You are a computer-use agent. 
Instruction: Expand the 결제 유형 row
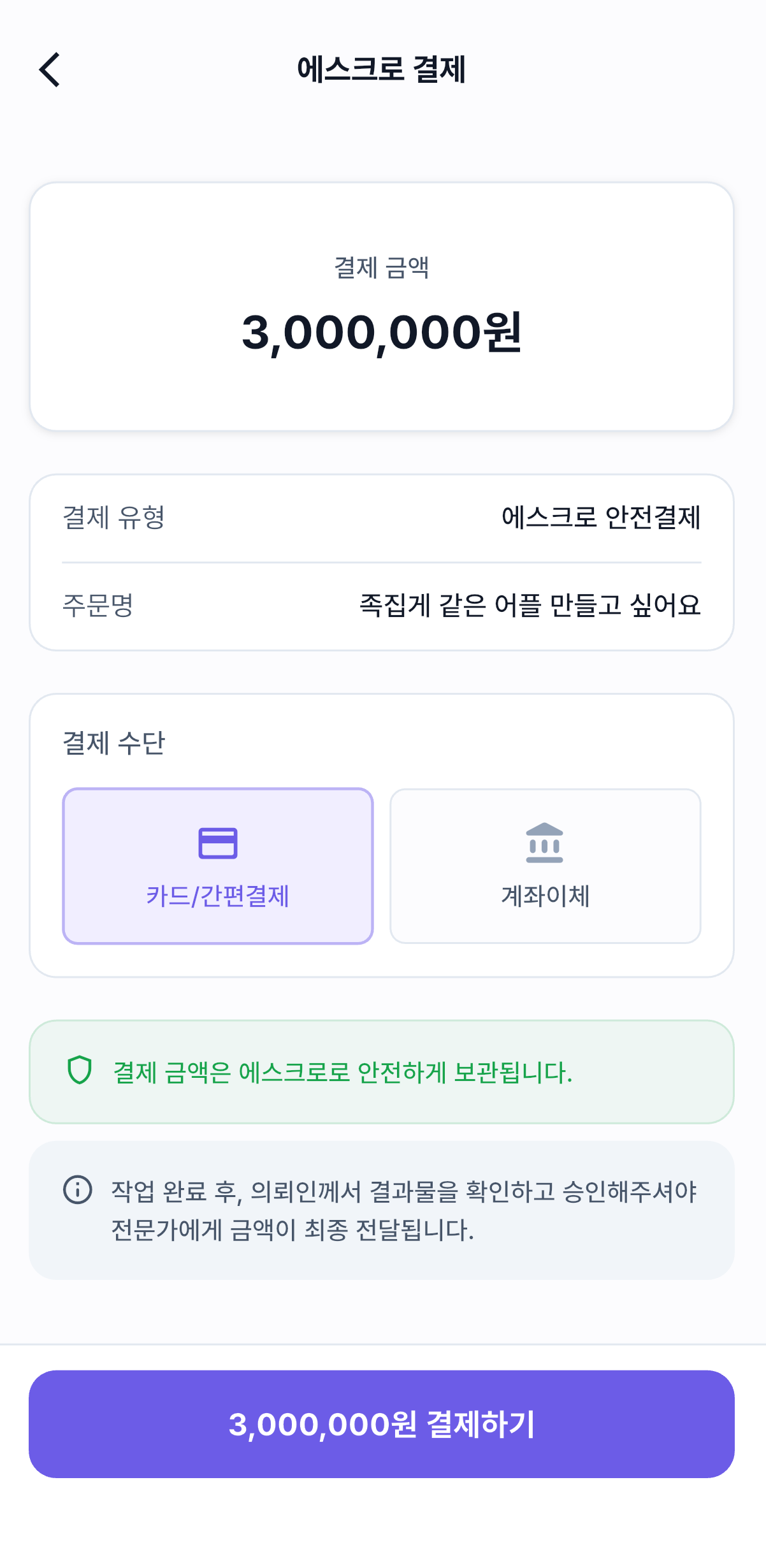[382, 518]
